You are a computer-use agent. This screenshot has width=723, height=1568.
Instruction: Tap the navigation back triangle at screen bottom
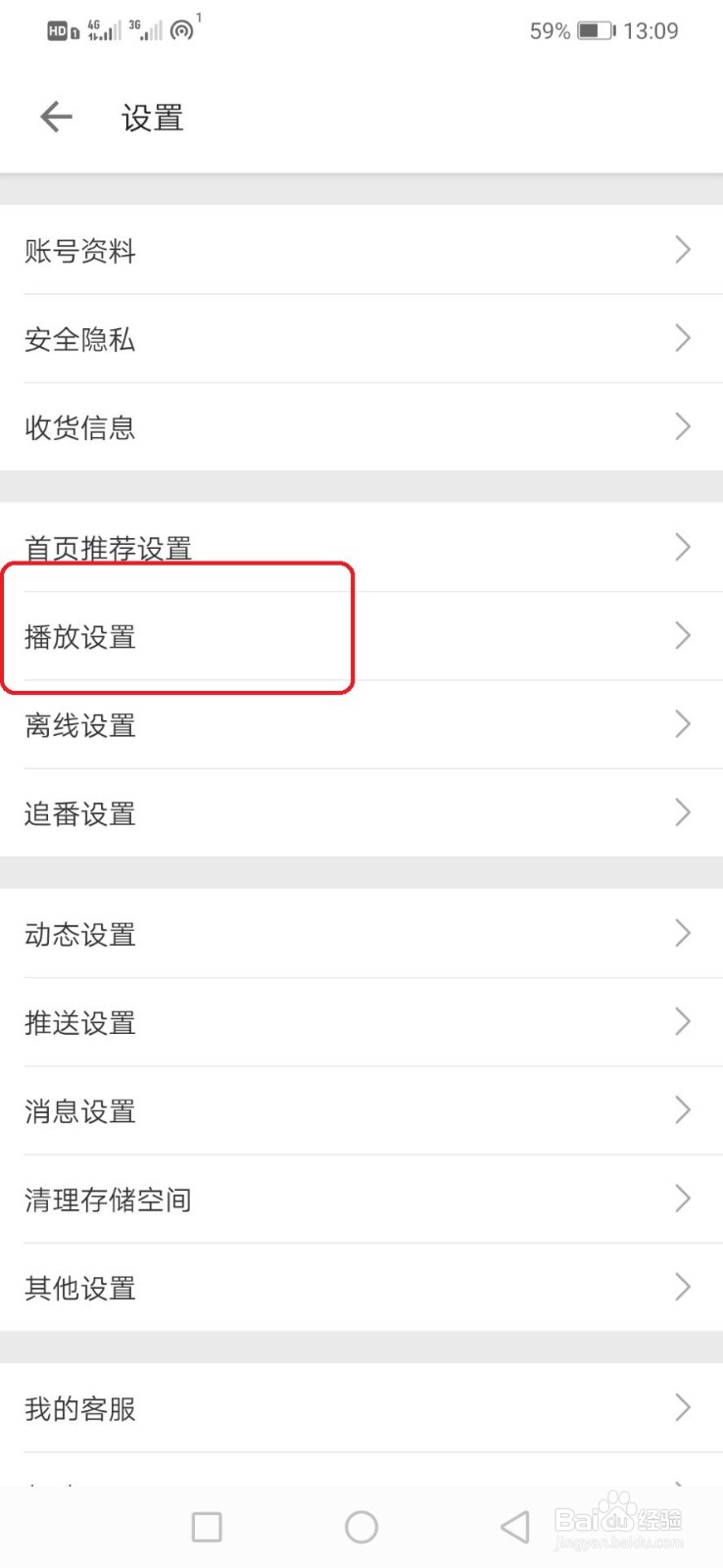pos(515,1525)
